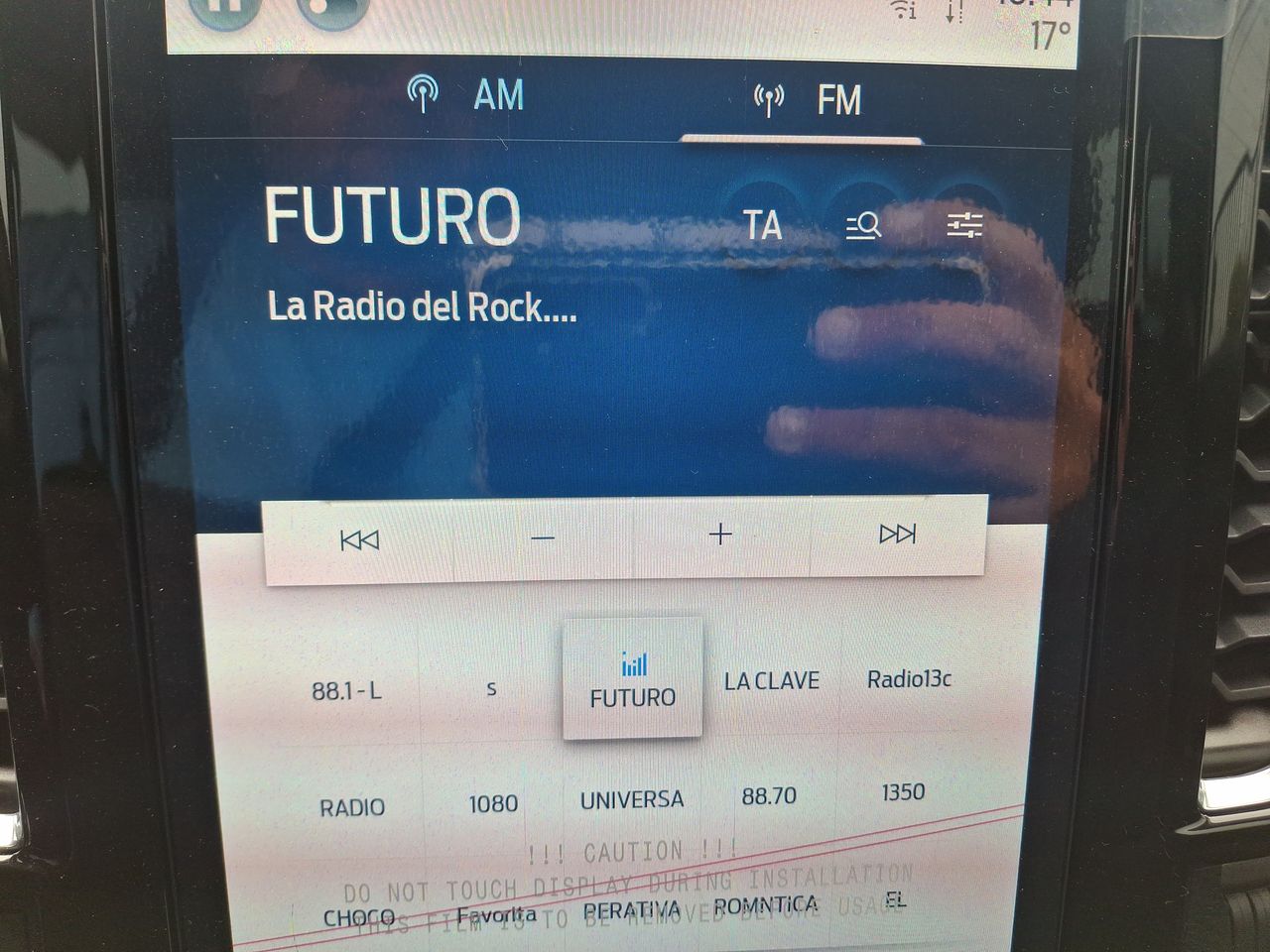The image size is (1270, 952).
Task: Toggle TA traffic announcements
Action: [x=762, y=226]
